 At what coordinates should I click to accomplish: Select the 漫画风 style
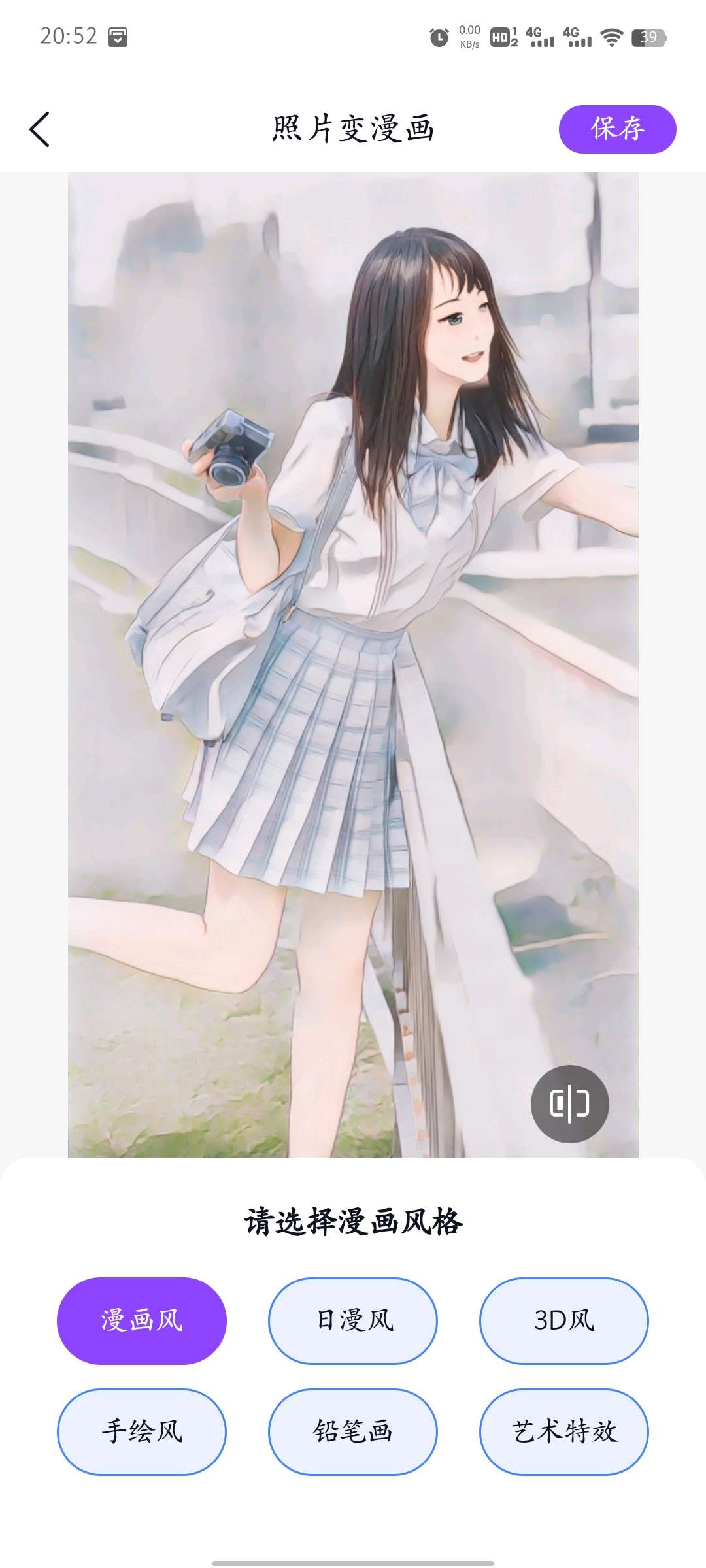pyautogui.click(x=142, y=1321)
